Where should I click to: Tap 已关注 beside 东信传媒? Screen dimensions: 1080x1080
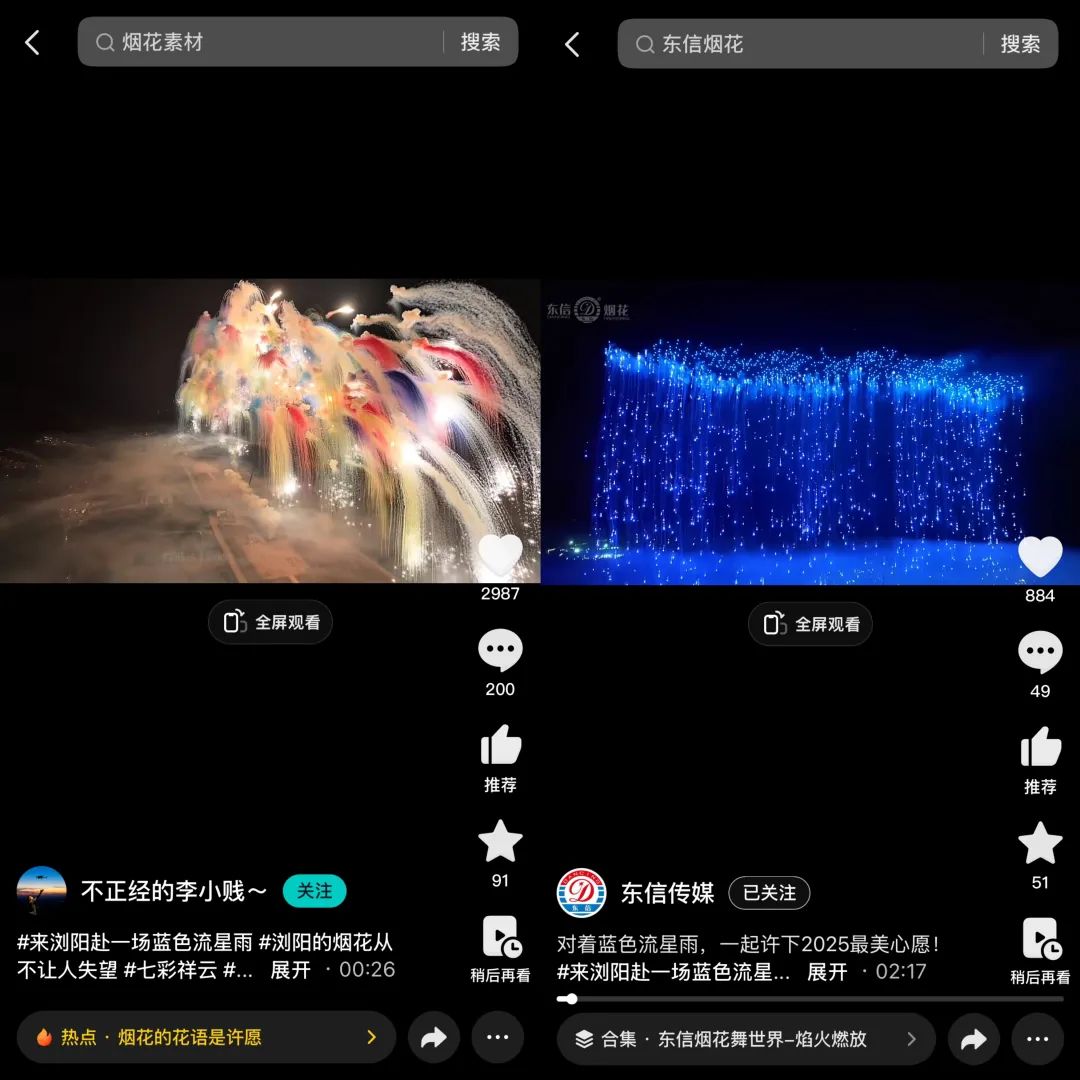click(x=769, y=893)
